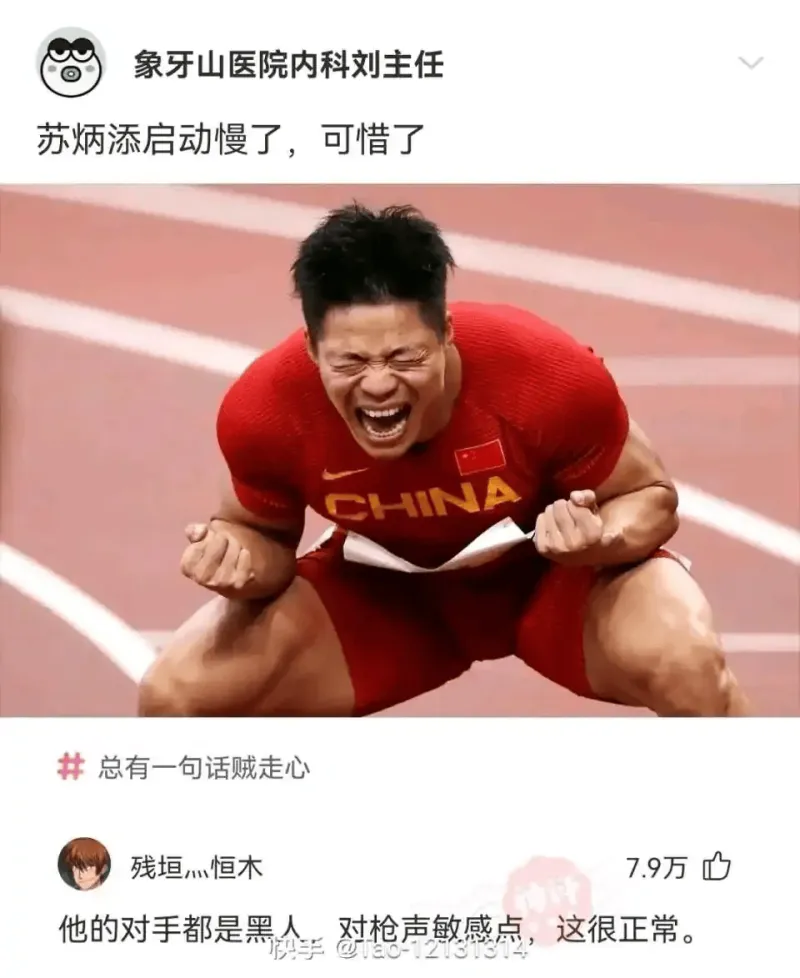Open the post options chevron

pyautogui.click(x=750, y=63)
